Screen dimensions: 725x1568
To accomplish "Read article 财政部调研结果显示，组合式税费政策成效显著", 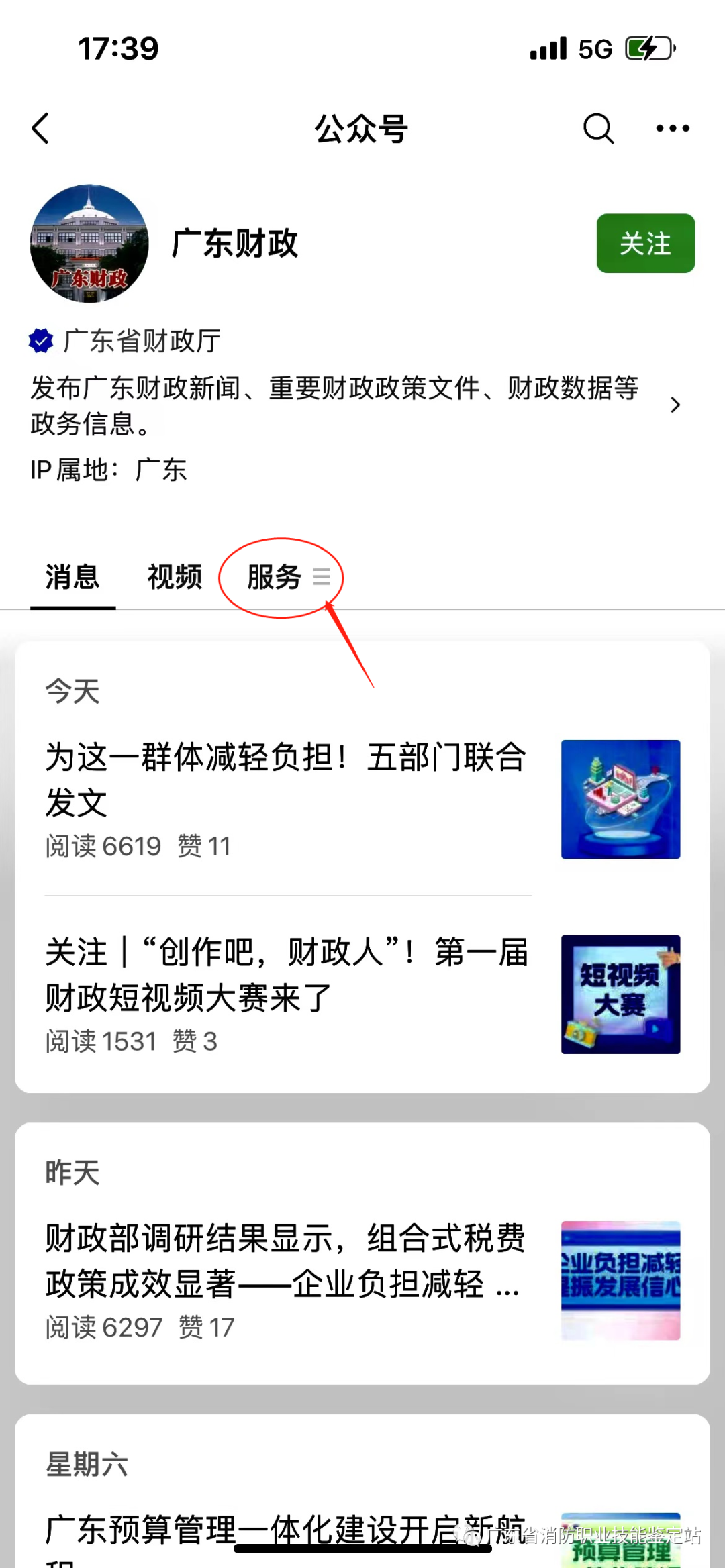I will click(x=285, y=1261).
